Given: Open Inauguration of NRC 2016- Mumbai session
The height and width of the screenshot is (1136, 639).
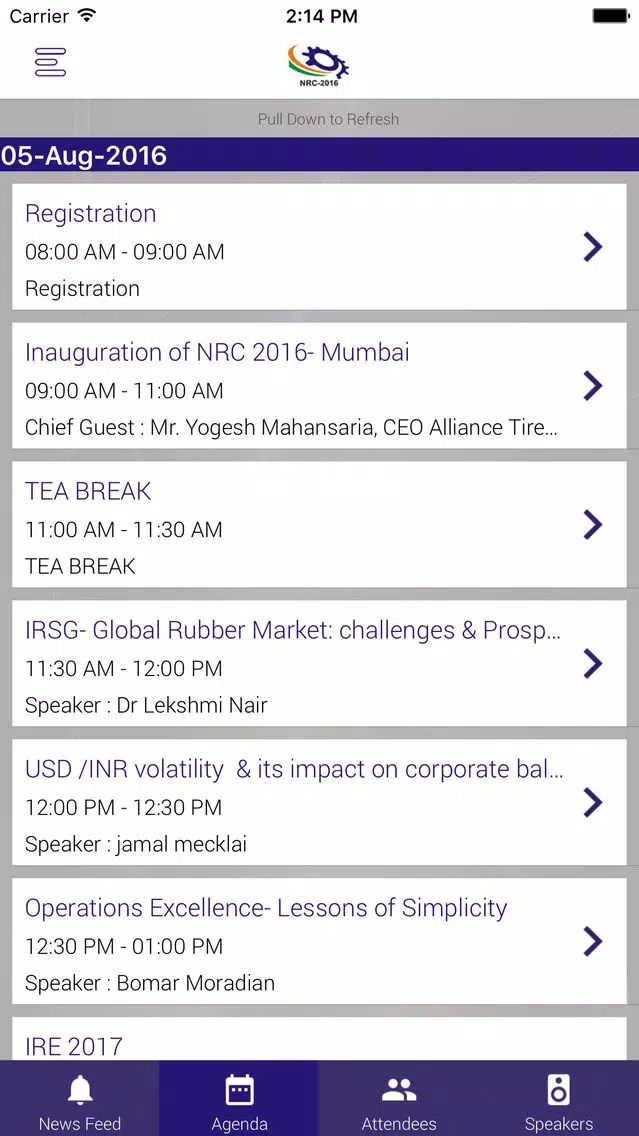Looking at the screenshot, I should click(x=320, y=386).
